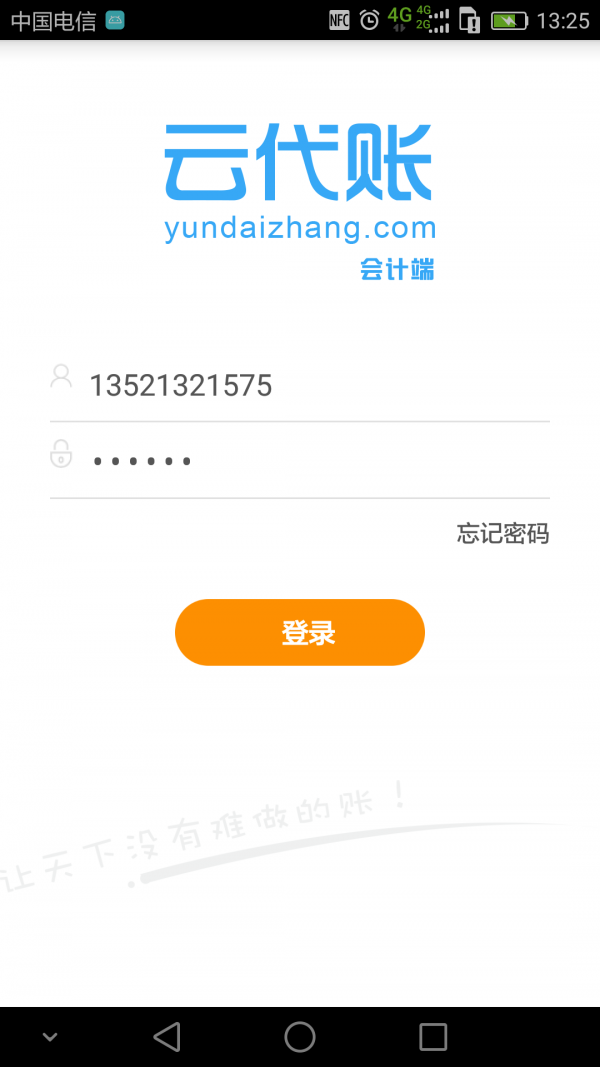Screen dimensions: 600x1067
Task: Open the 忘记密码 forgot password link
Action: coord(503,533)
